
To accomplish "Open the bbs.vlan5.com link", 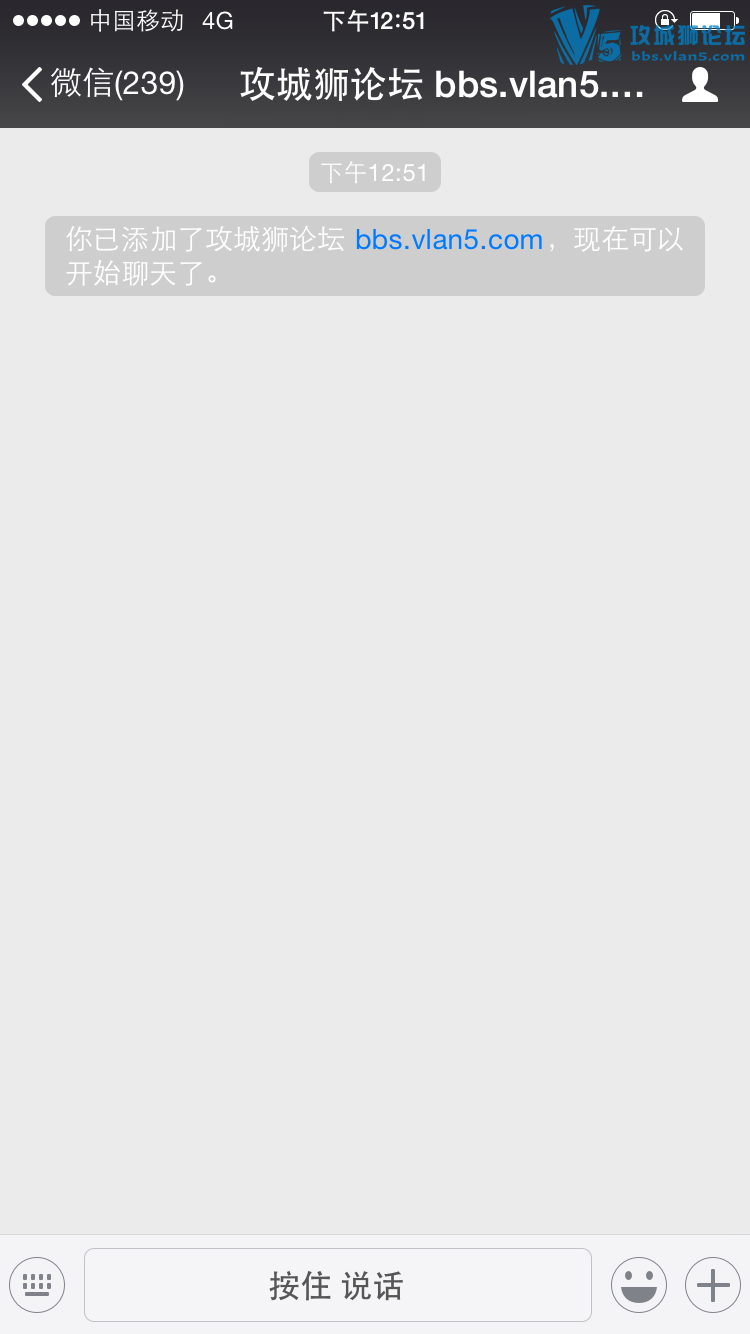I will click(448, 240).
